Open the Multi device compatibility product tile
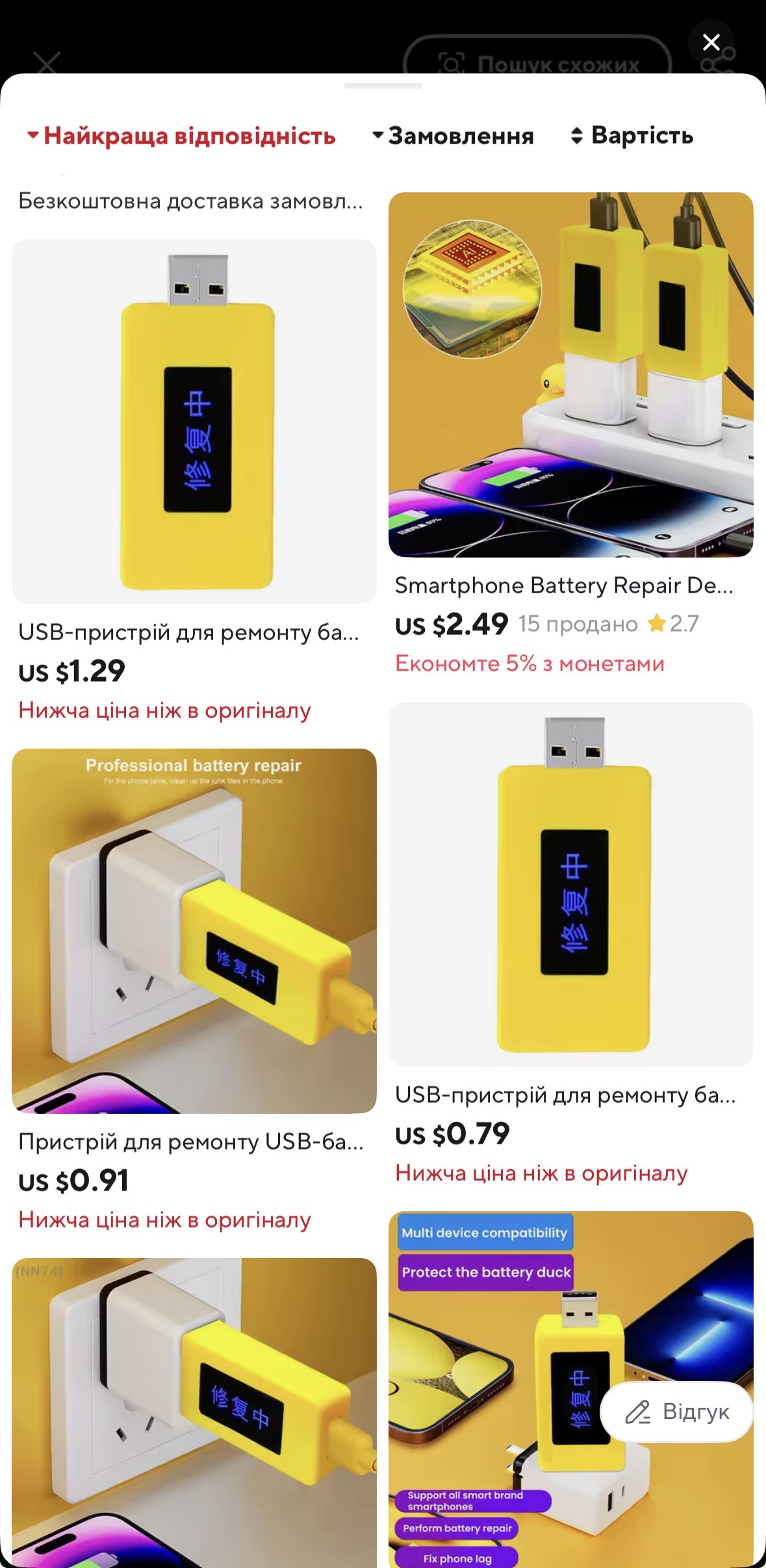This screenshot has width=766, height=1568. tap(494, 1391)
